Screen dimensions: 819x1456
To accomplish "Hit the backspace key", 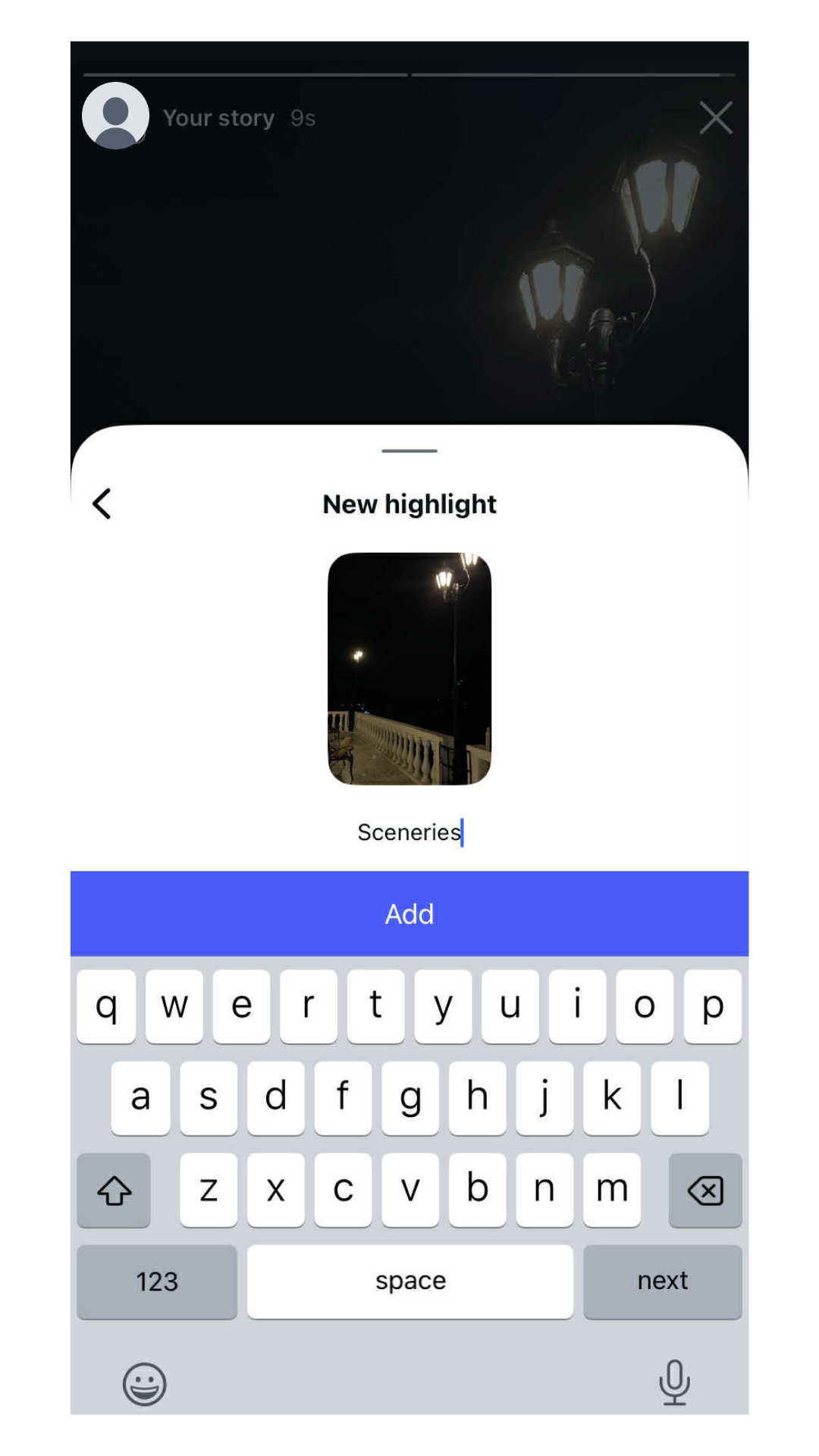I will [705, 1190].
